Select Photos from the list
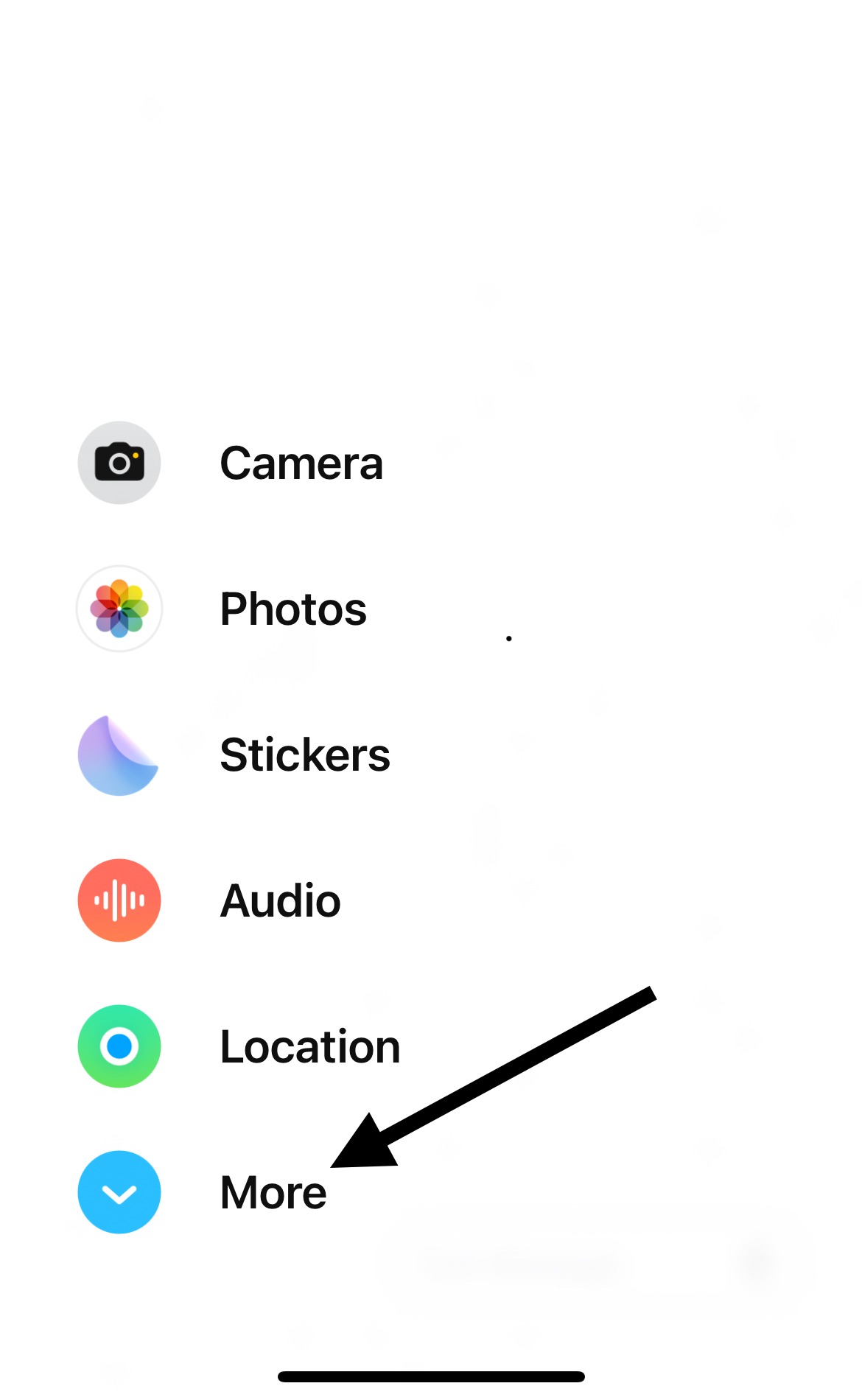This screenshot has width=862, height=1400. pos(119,609)
